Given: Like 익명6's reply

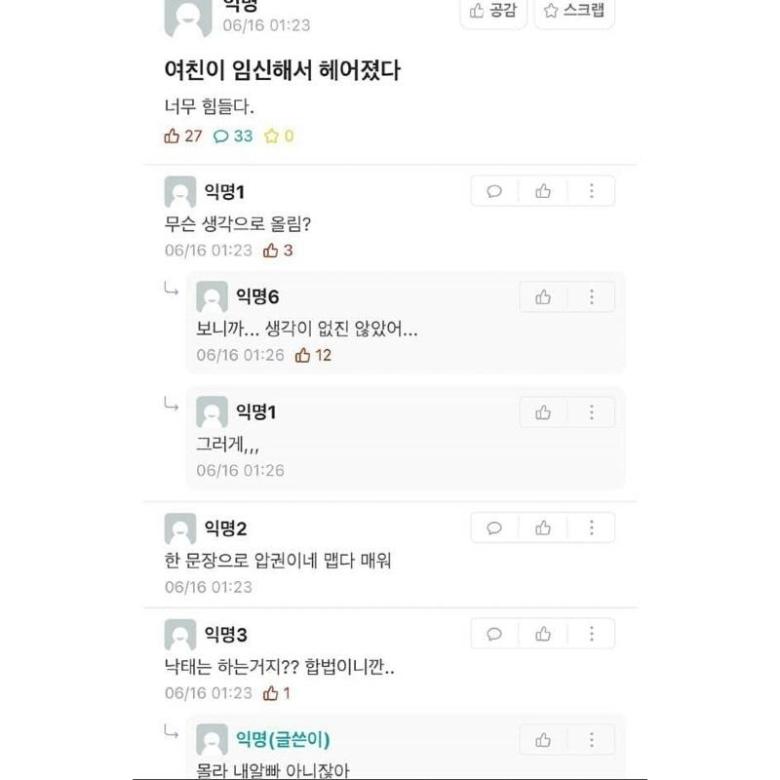Looking at the screenshot, I should point(543,297).
